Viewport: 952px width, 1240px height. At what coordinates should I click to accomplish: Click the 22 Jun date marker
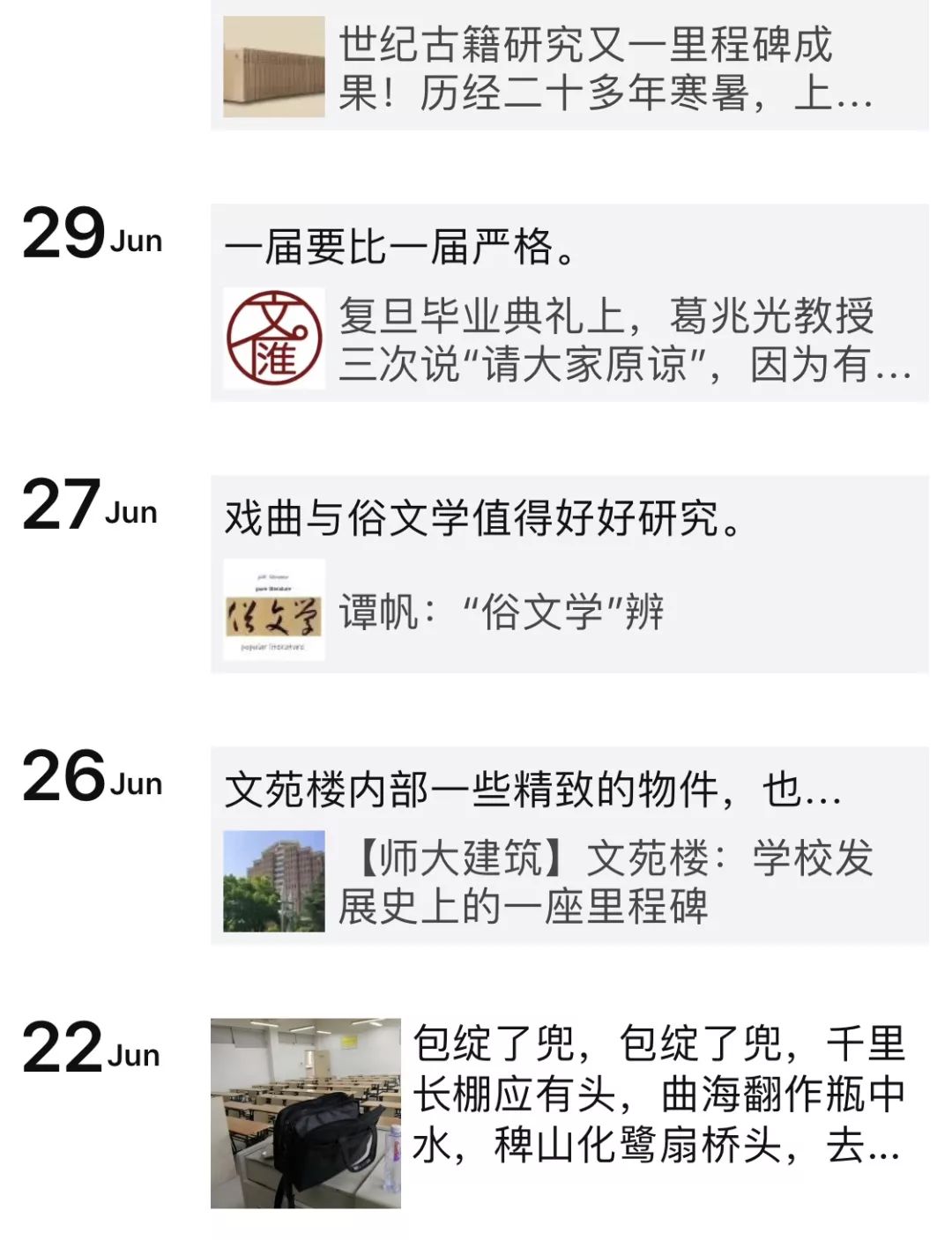[88, 1046]
